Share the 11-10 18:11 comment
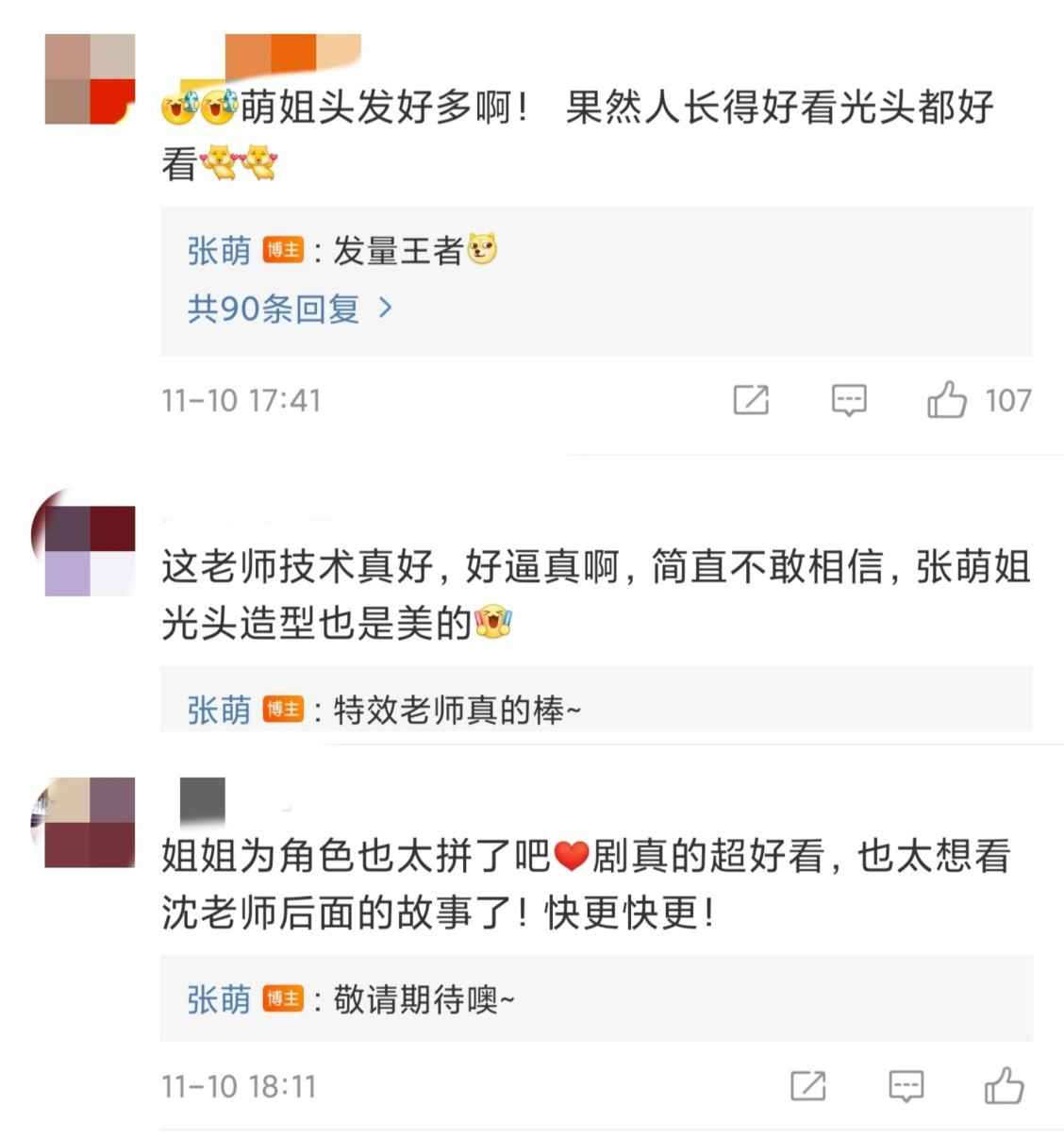Image resolution: width=1064 pixels, height=1139 pixels. click(x=807, y=1086)
